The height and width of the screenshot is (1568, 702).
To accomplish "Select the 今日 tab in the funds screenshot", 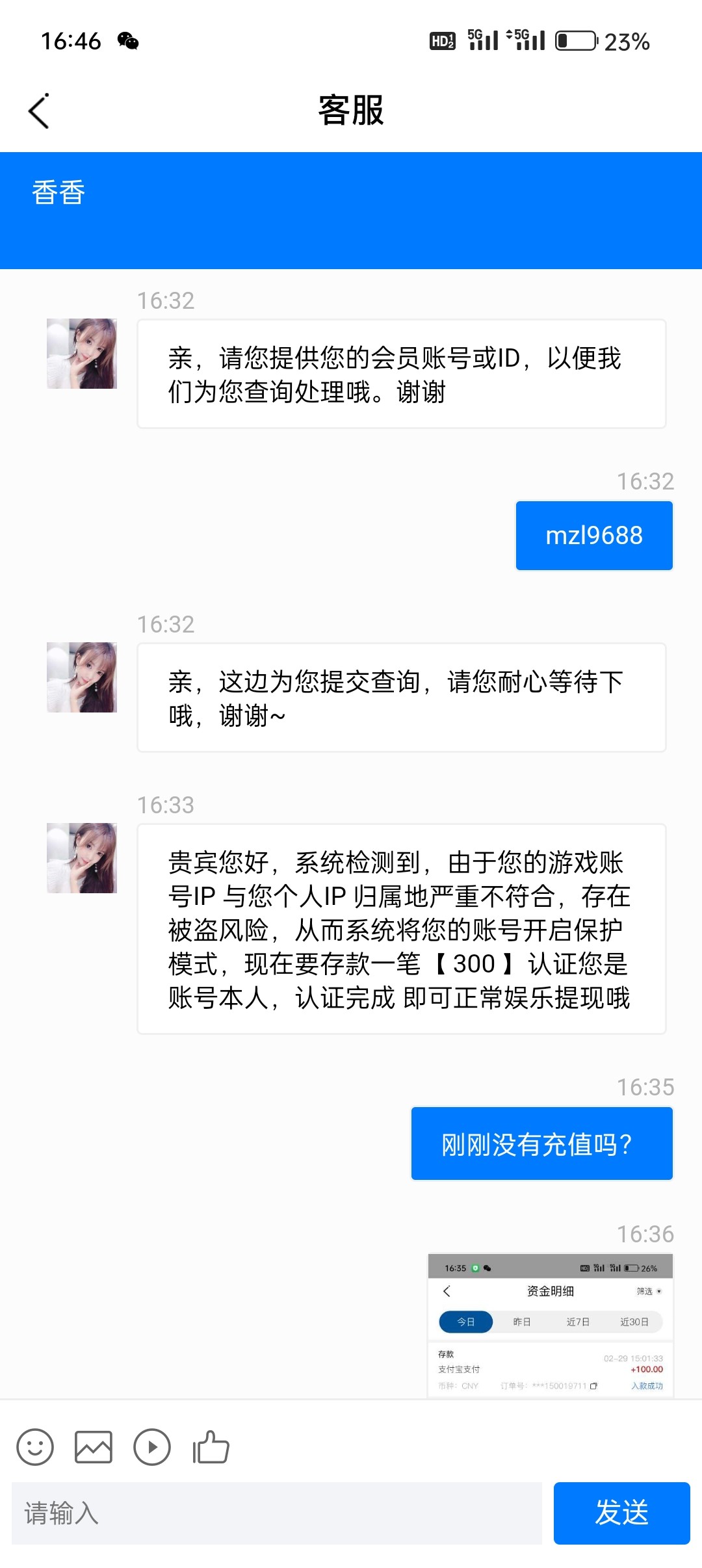I will tap(465, 1322).
